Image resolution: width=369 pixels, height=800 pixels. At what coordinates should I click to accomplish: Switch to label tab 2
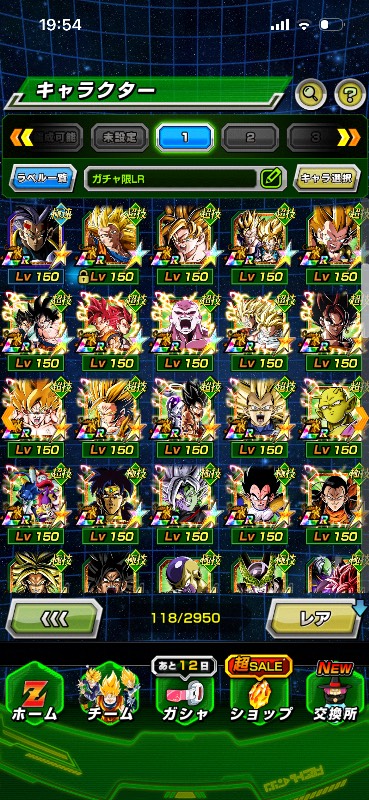[250, 137]
